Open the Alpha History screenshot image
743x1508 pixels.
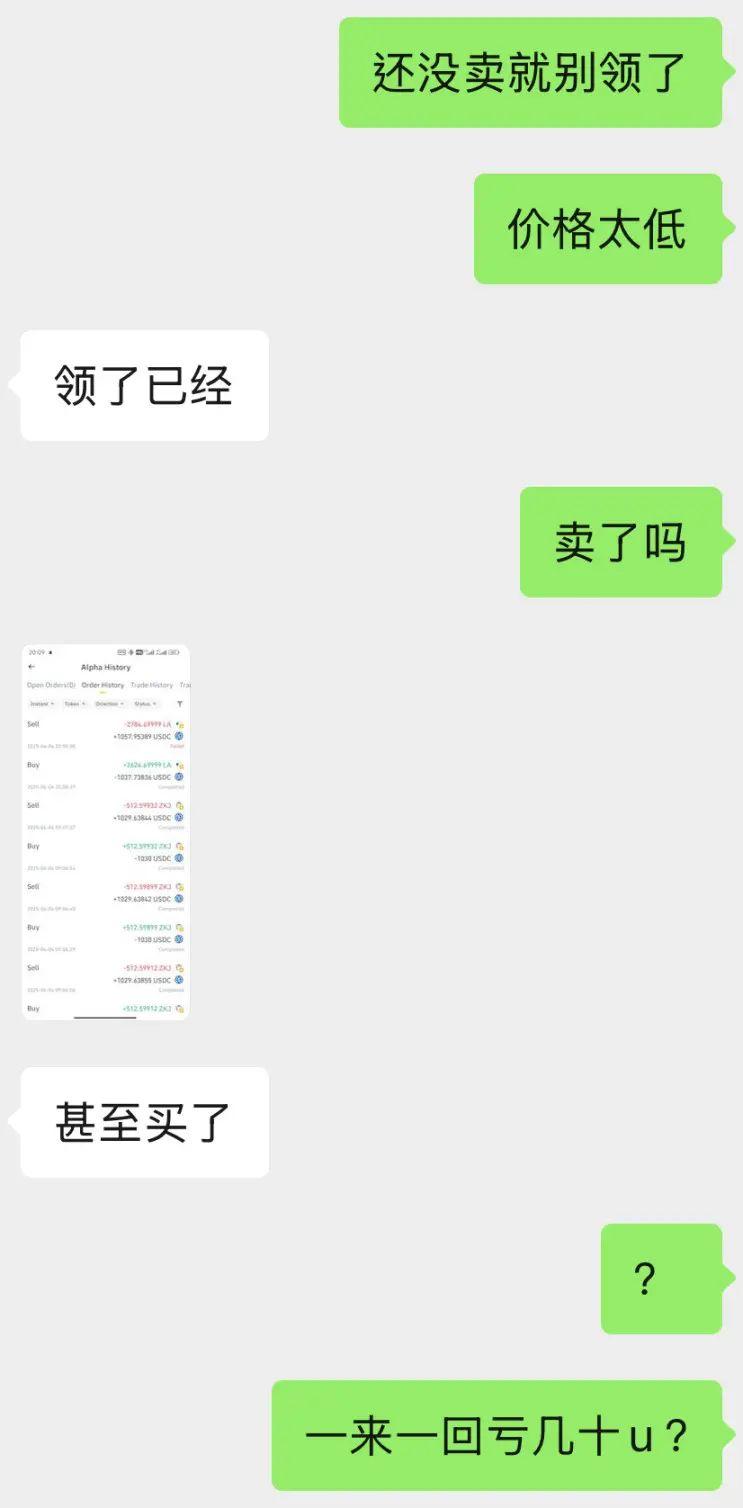tap(105, 832)
